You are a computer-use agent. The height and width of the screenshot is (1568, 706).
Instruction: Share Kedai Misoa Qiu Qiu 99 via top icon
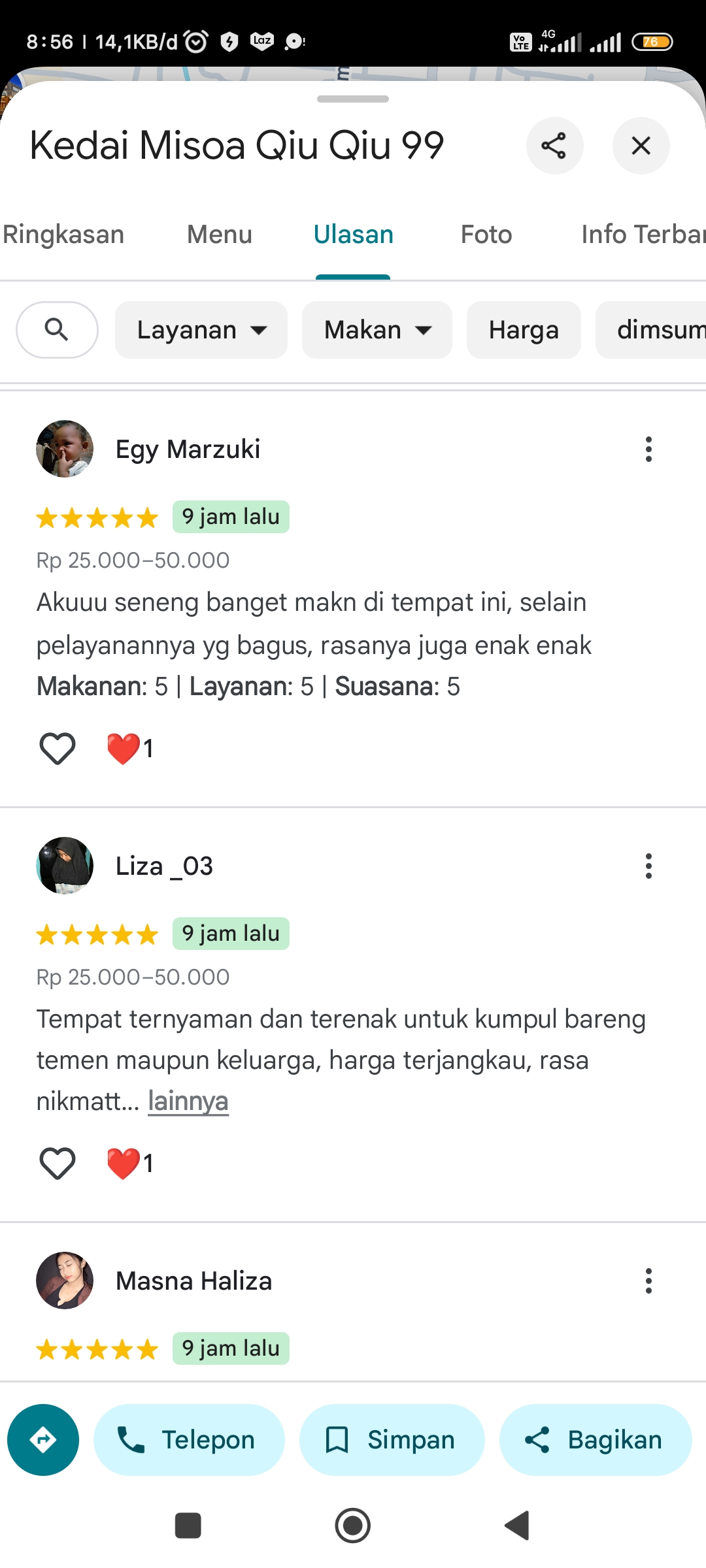tap(554, 146)
